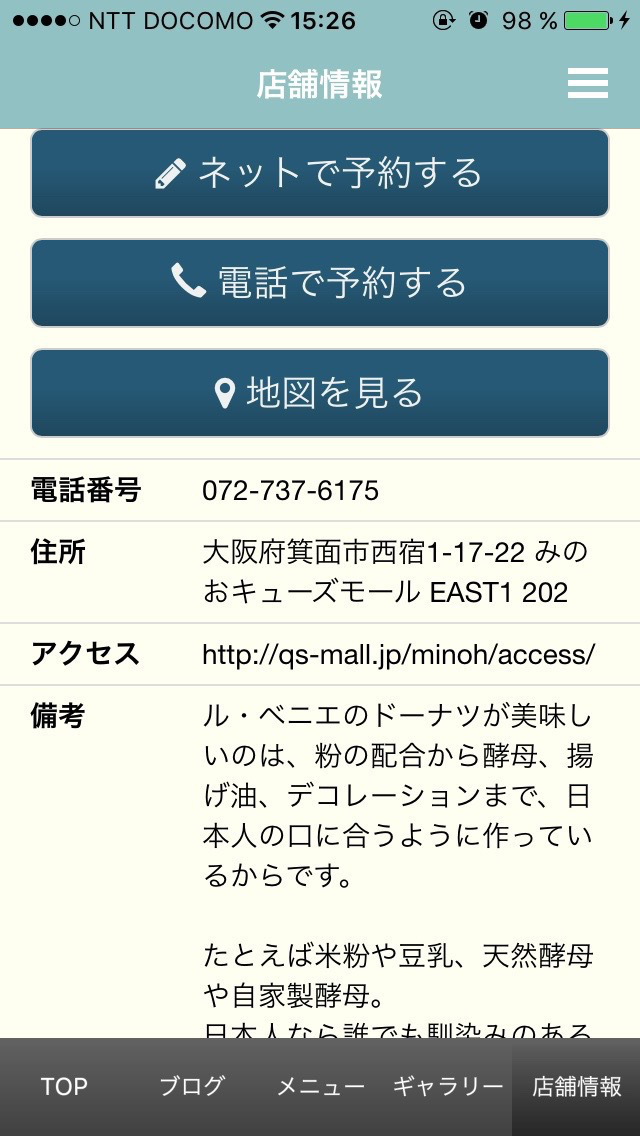Screen dimensions: 640x1136
Task: Switch to the TOP tab
Action: click(64, 1087)
